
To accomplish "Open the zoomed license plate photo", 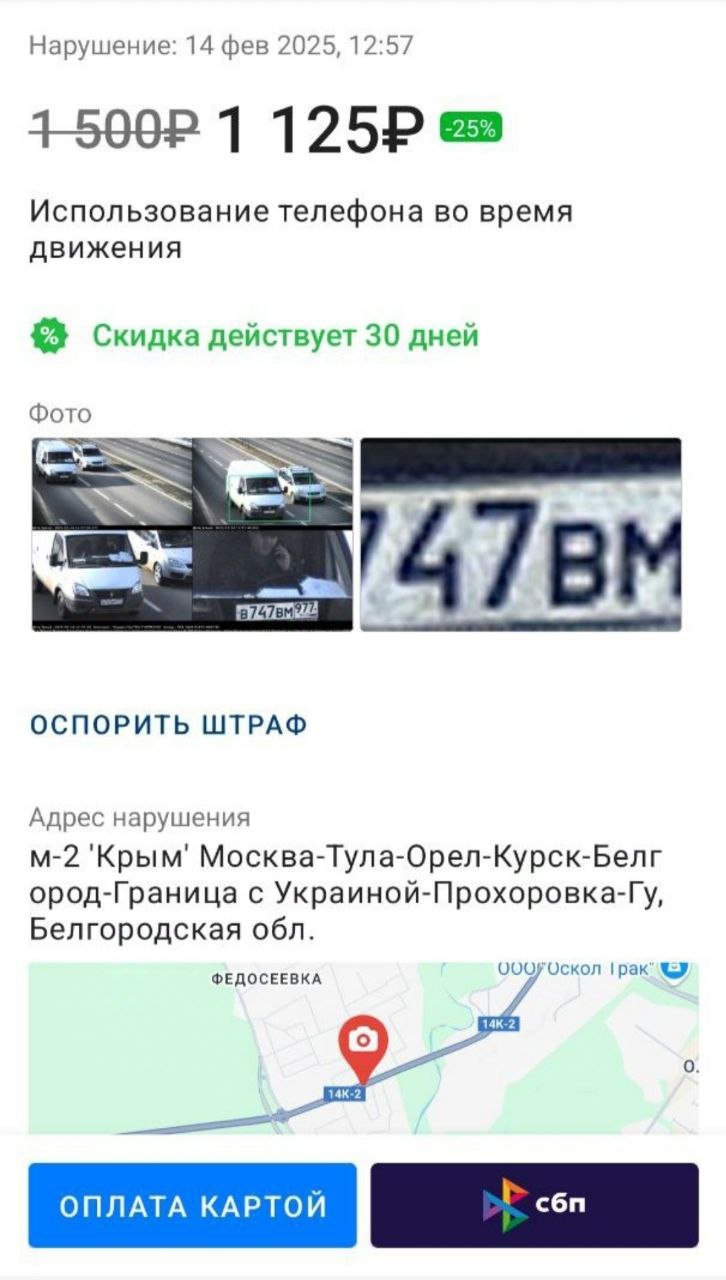I will pos(520,533).
